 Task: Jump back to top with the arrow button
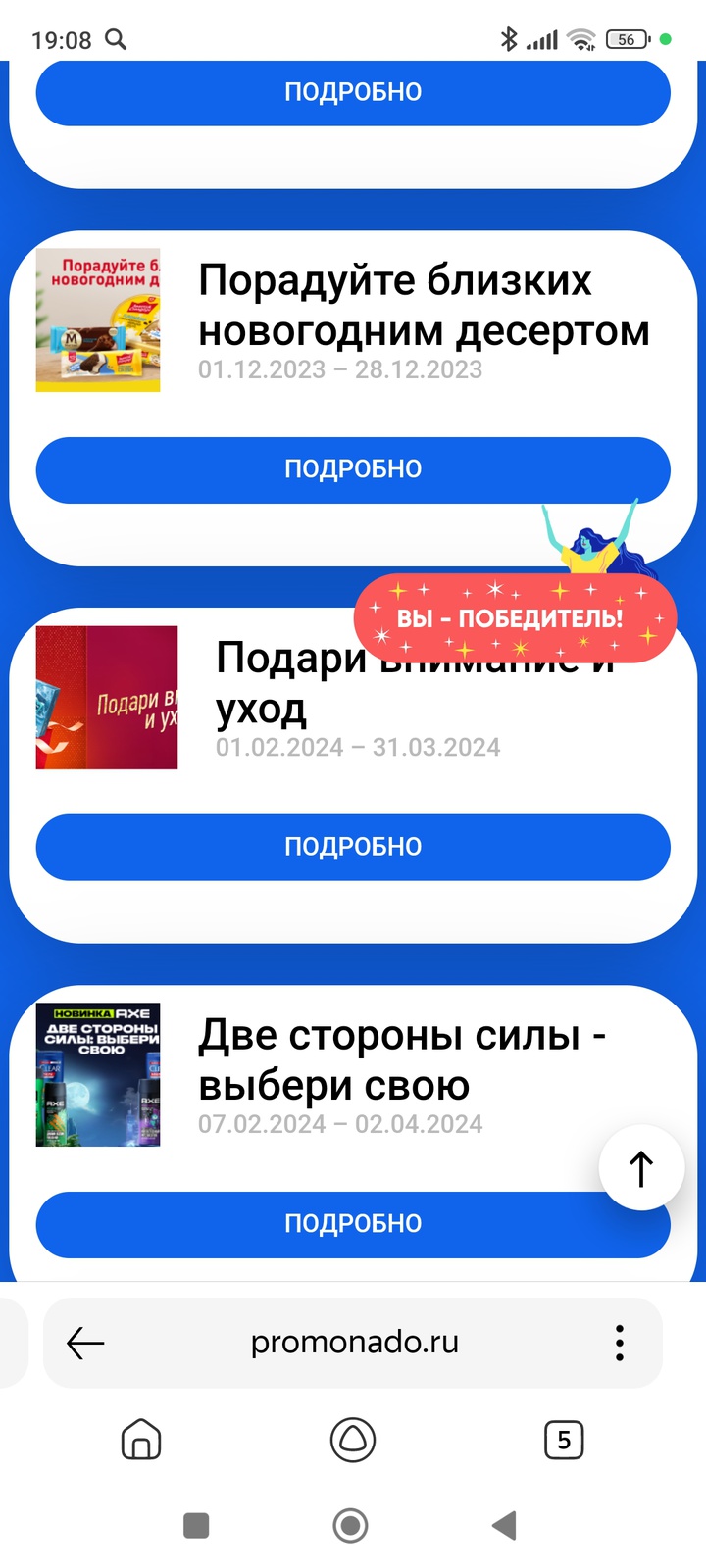point(641,1167)
